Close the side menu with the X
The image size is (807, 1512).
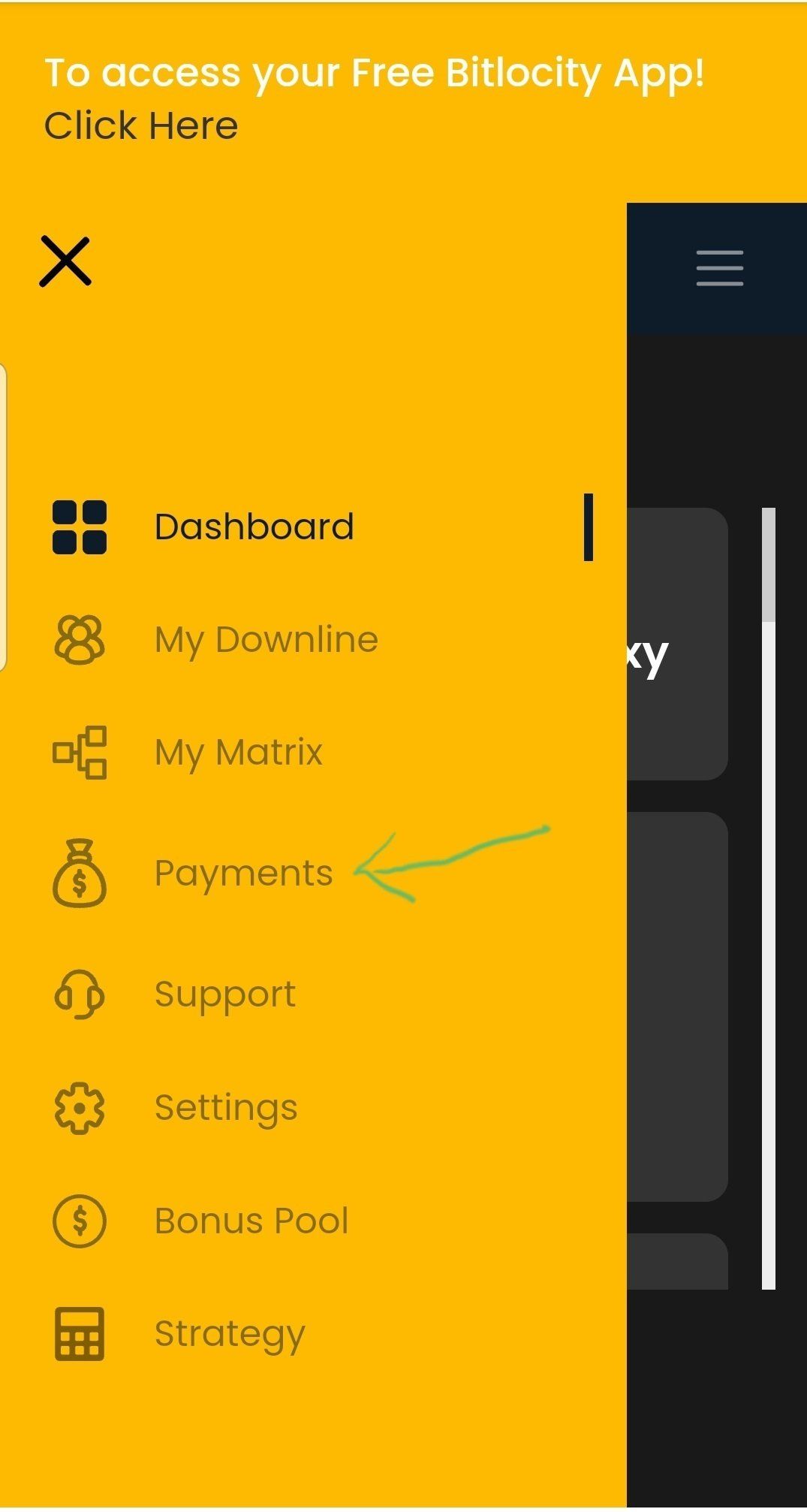click(65, 261)
